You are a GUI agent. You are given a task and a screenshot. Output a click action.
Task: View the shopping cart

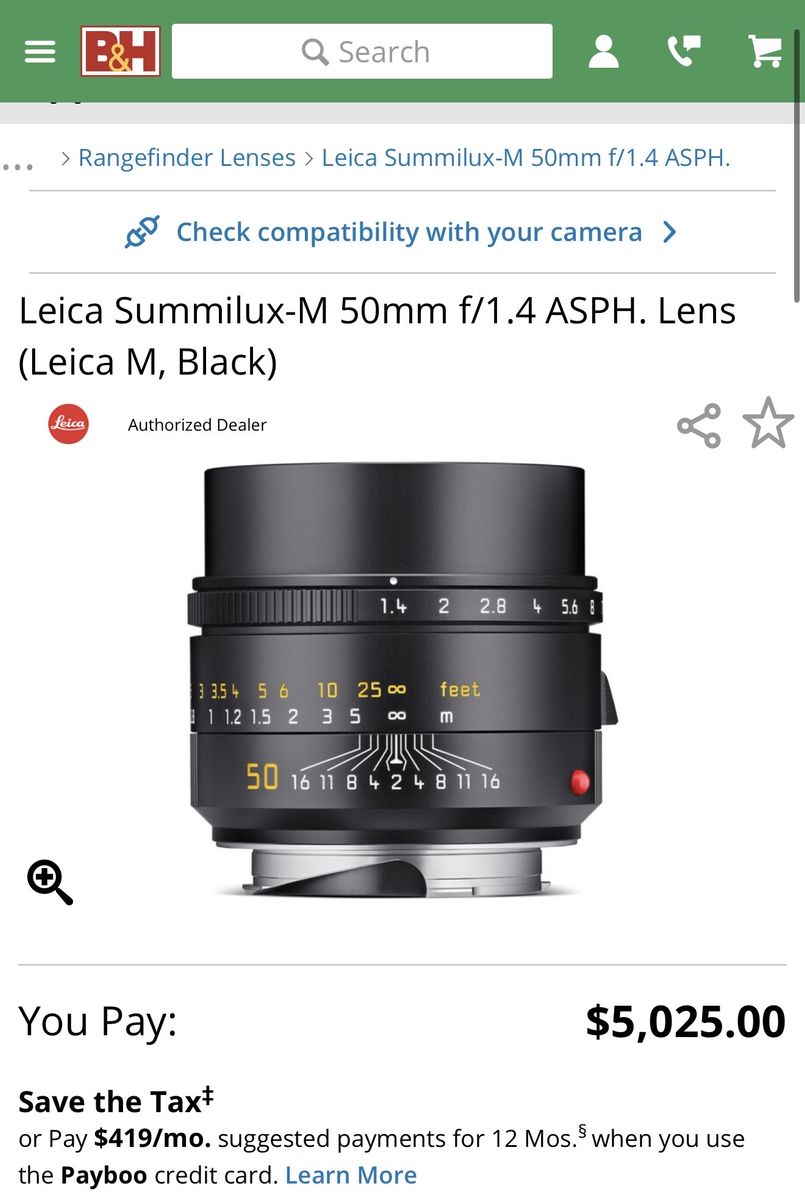766,51
